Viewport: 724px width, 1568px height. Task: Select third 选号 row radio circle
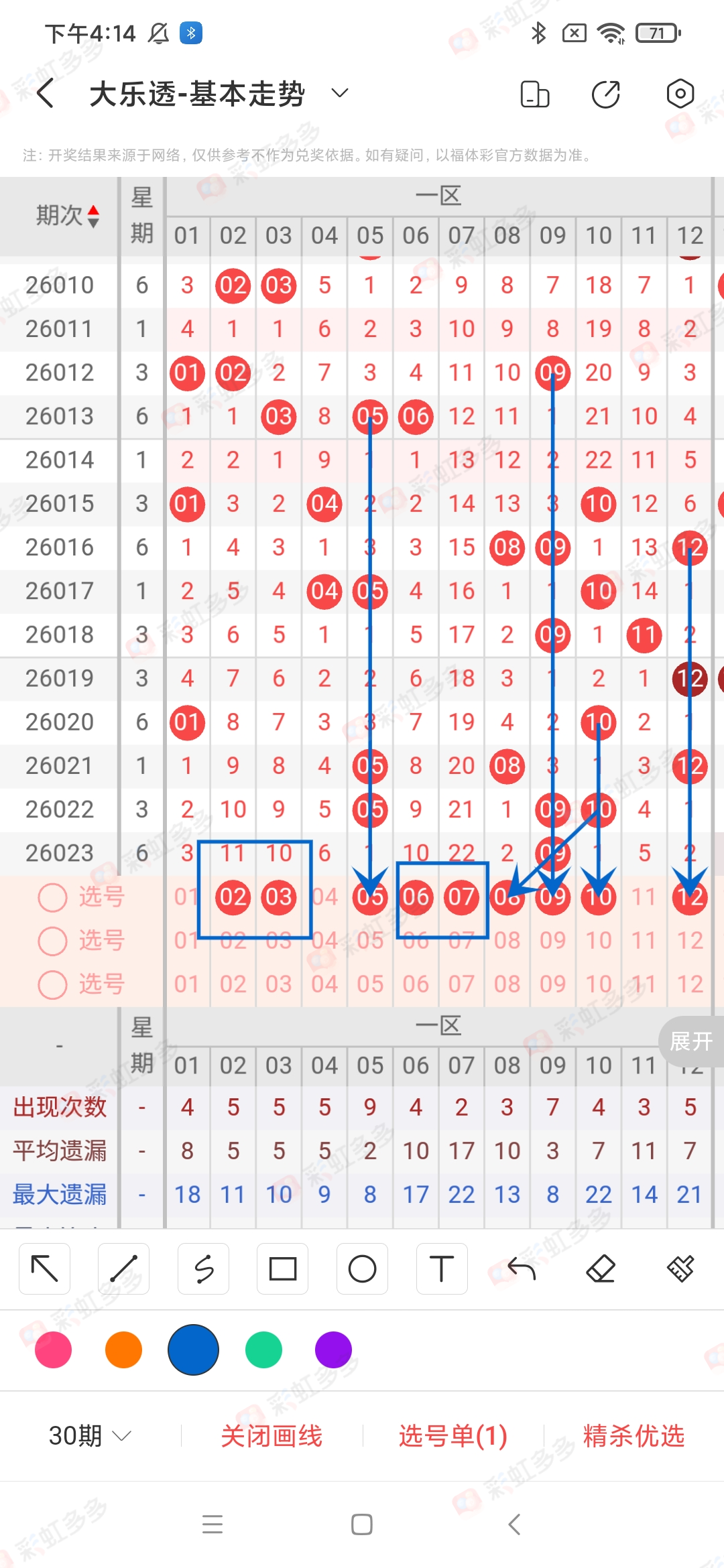(52, 984)
